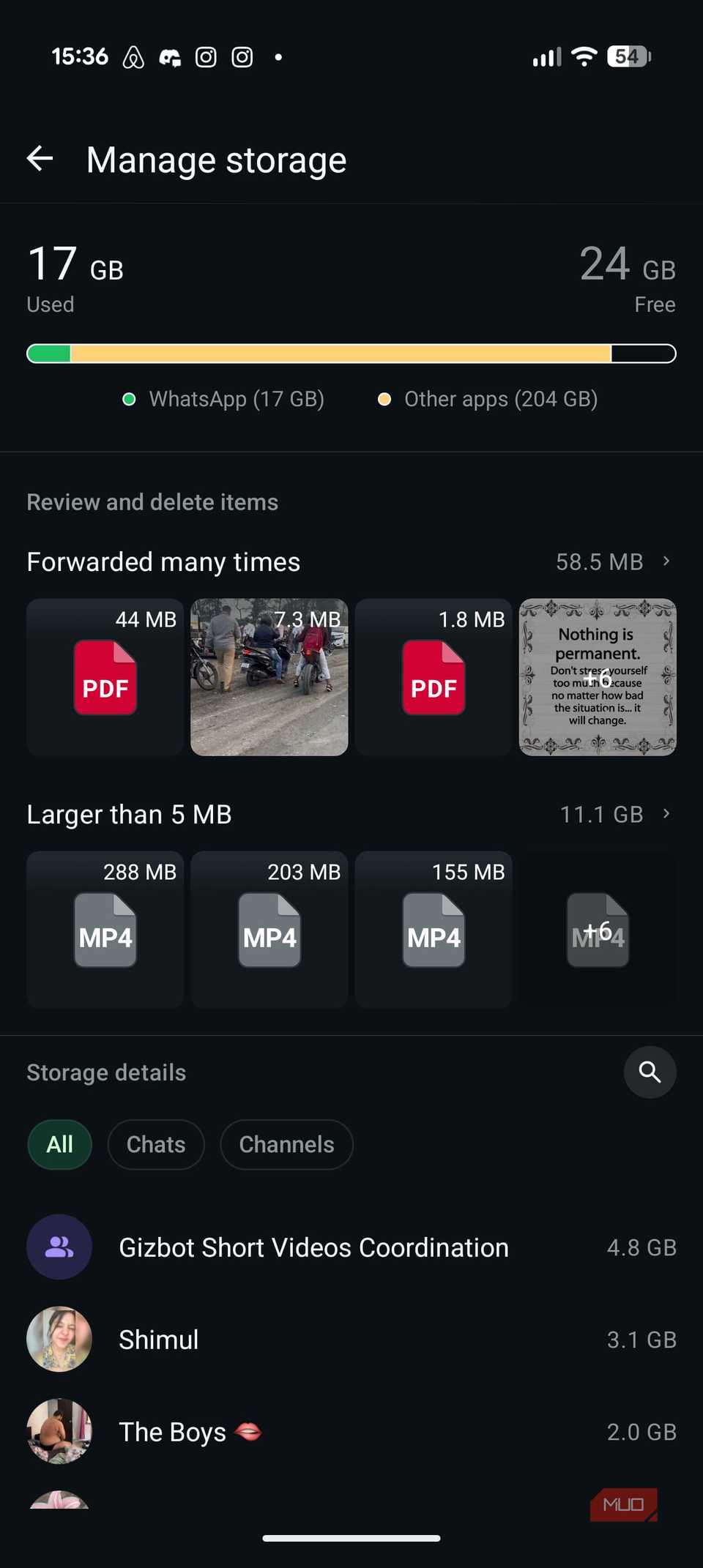Open the Gizbot Short Videos Coordination group avatar
This screenshot has width=703, height=1568.
[59, 1247]
